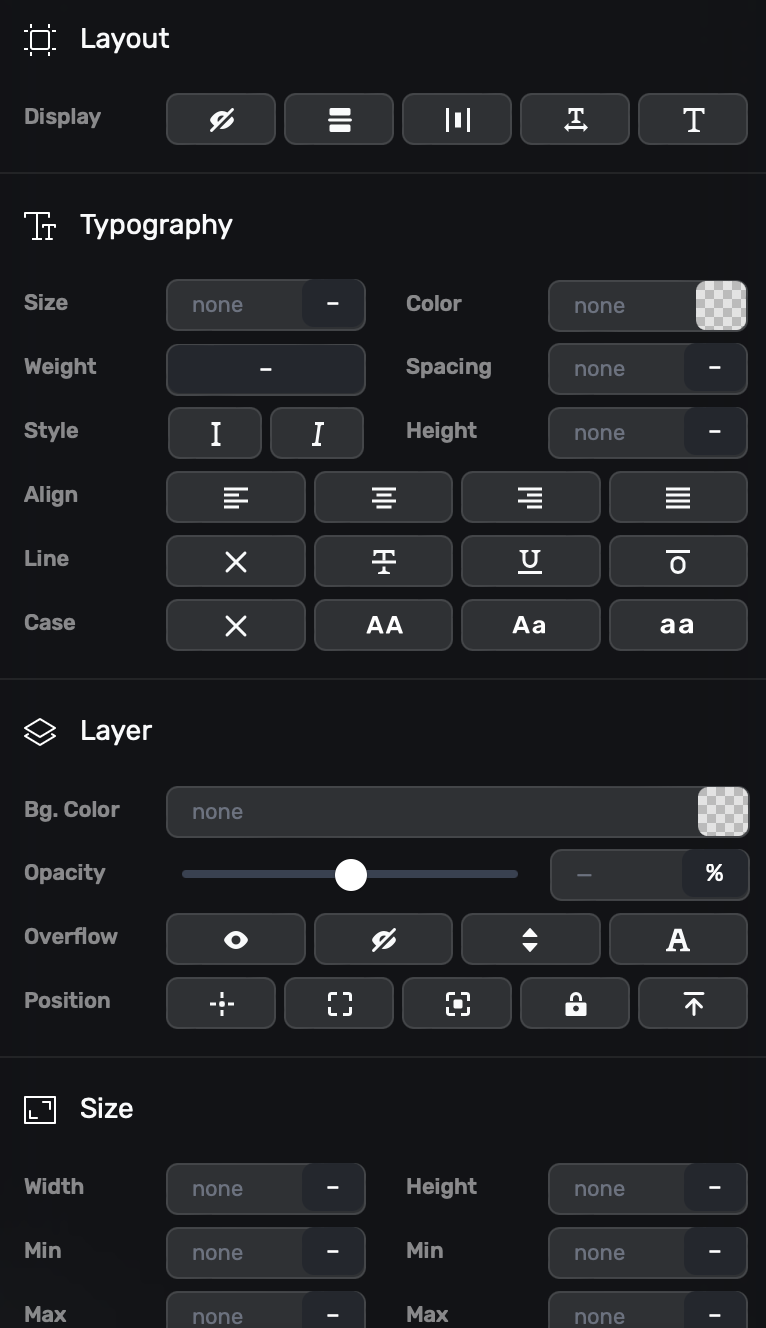
Task: Open the Weight dropdown
Action: (265, 369)
